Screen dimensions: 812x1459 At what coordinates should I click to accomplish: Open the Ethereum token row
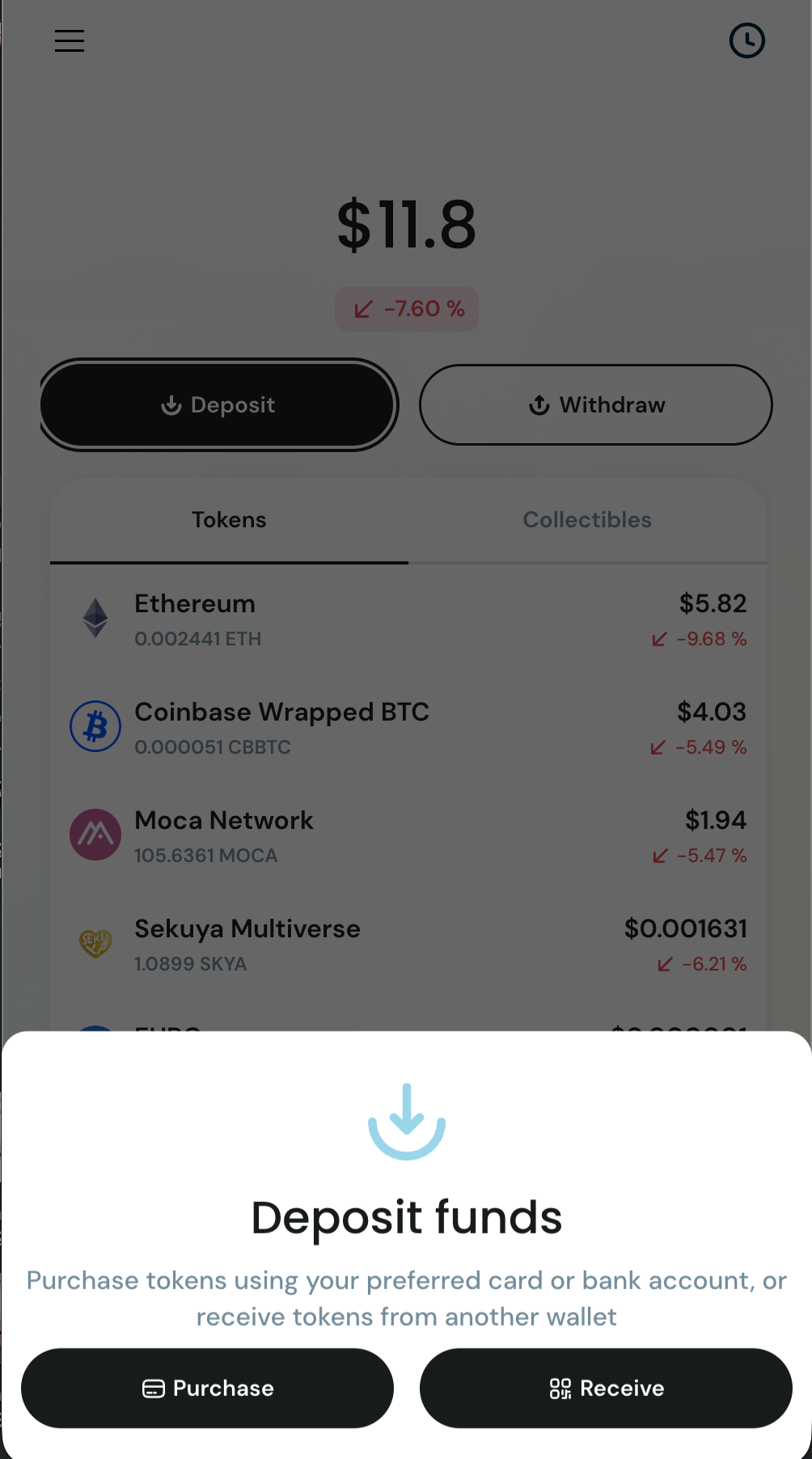(x=408, y=620)
